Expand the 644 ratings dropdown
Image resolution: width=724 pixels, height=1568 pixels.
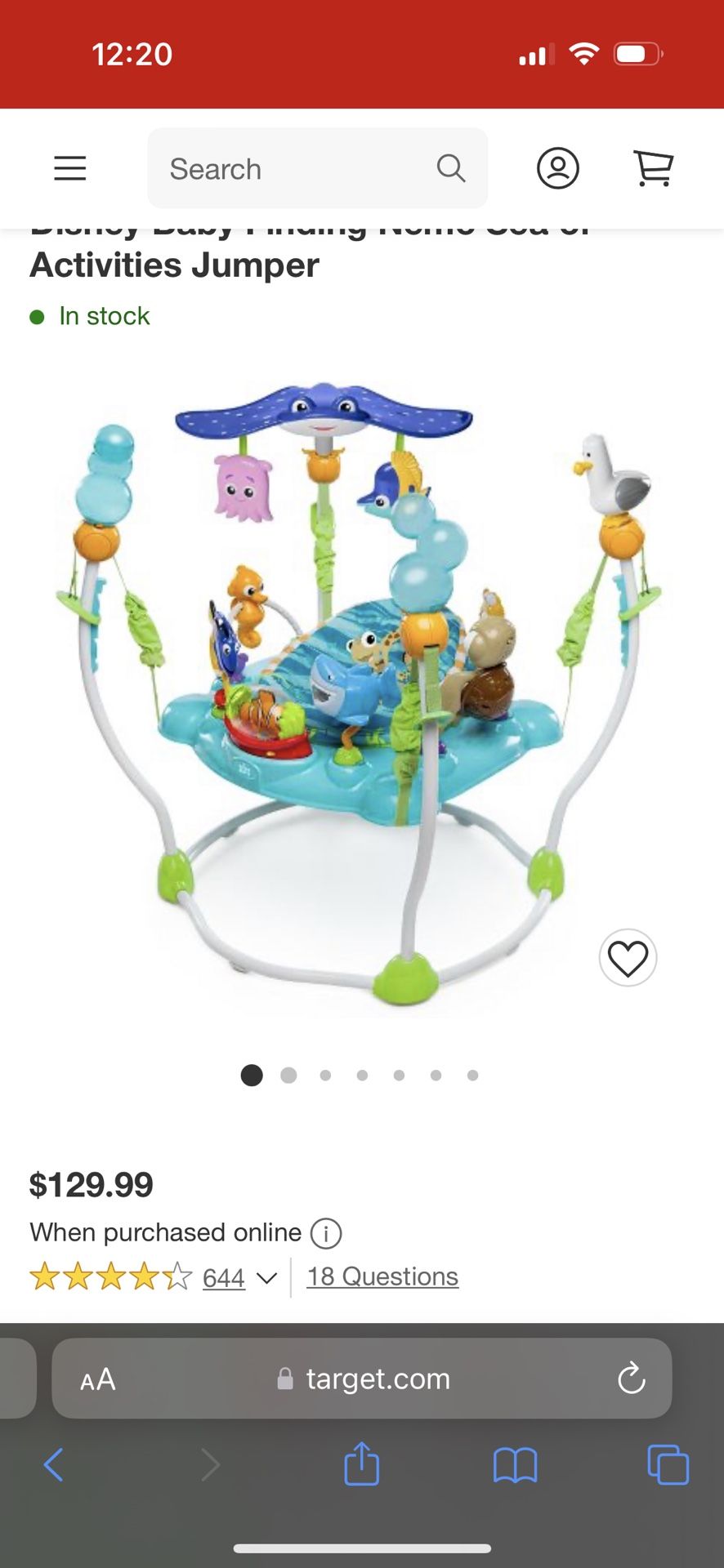[266, 1278]
